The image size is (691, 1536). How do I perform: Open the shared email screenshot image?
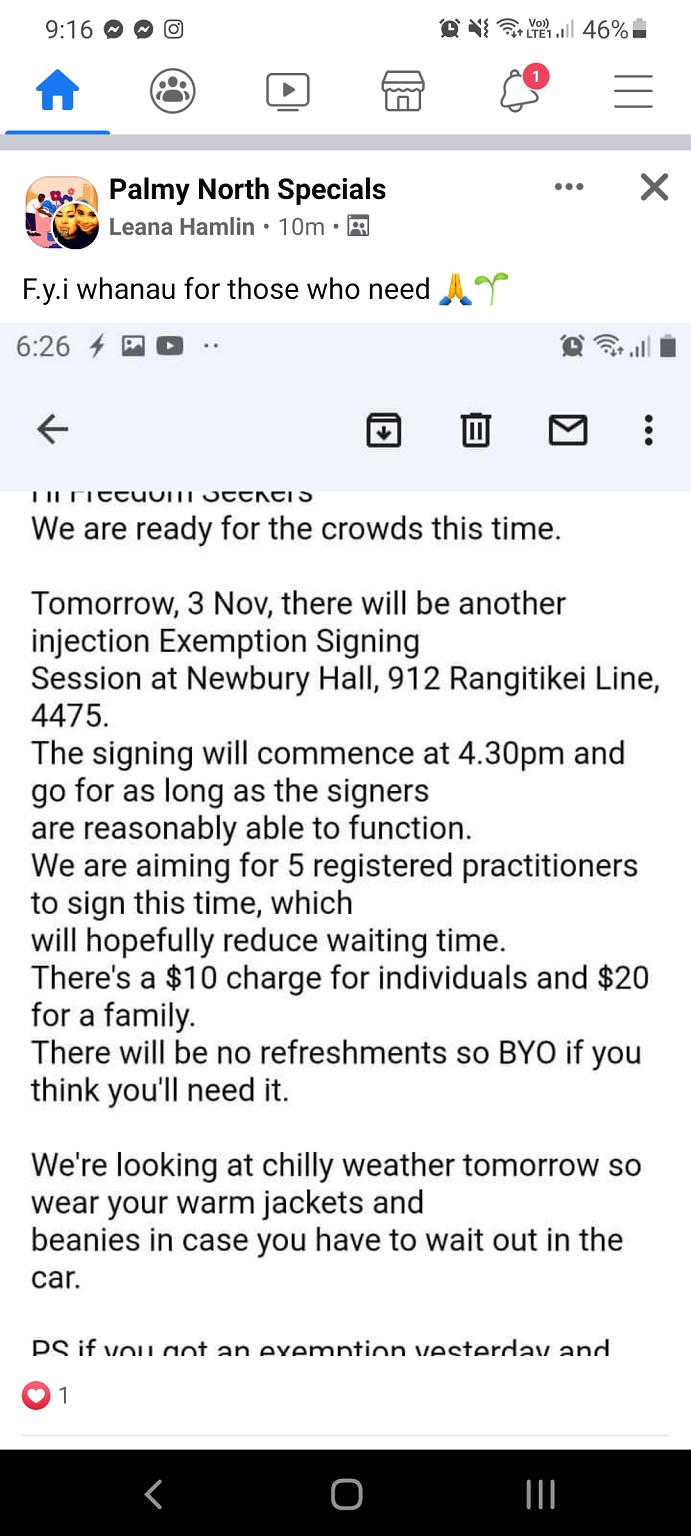pyautogui.click(x=345, y=839)
